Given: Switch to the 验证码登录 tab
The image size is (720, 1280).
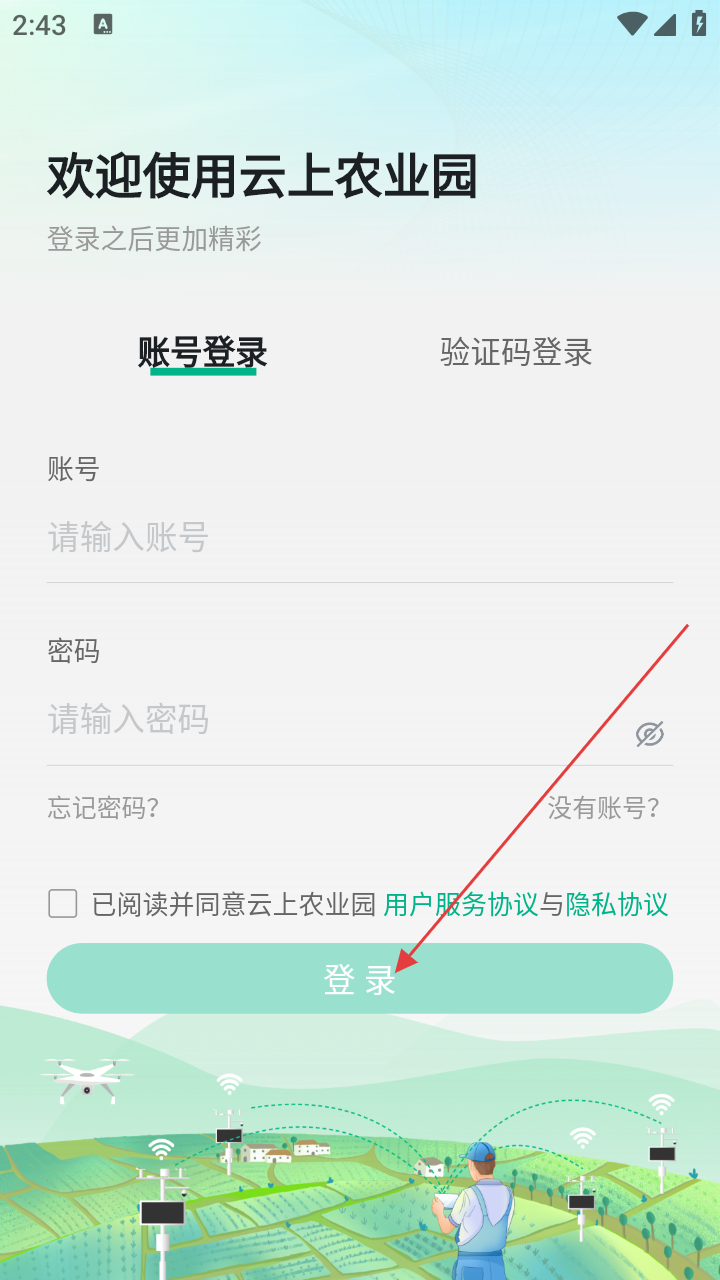Looking at the screenshot, I should click(516, 352).
